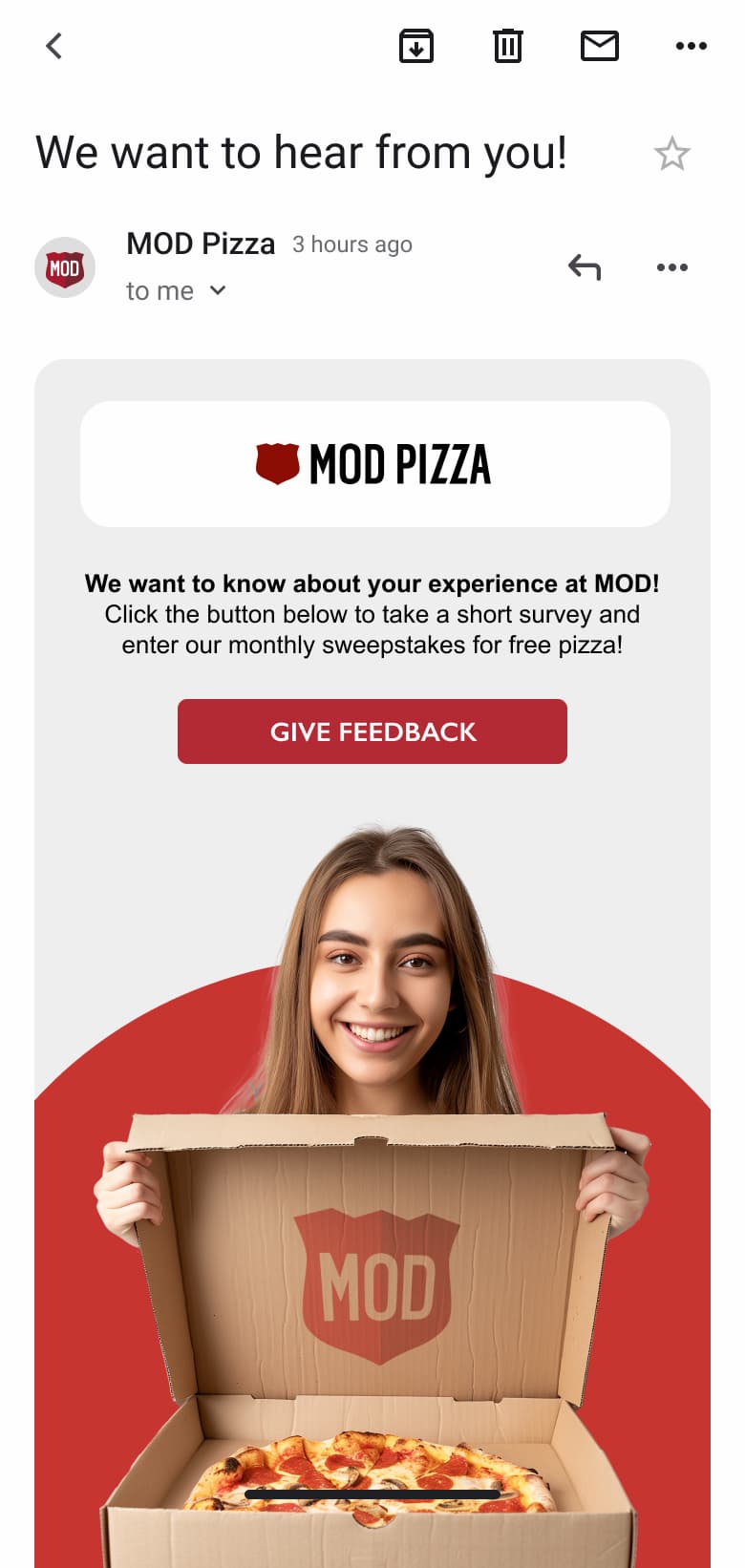Go back to the inbox

(x=54, y=46)
